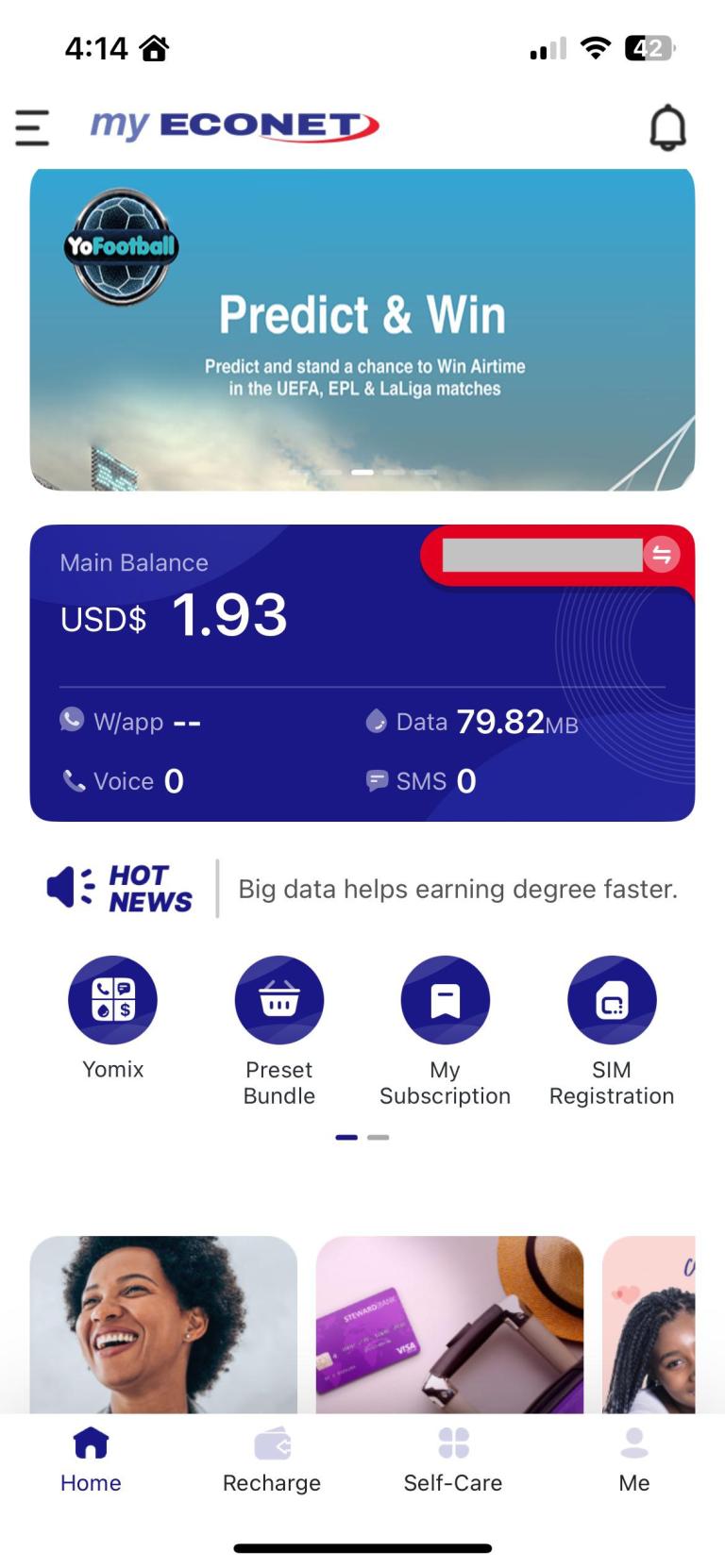Image resolution: width=725 pixels, height=1568 pixels.
Task: Tap the notification bell
Action: tap(670, 126)
